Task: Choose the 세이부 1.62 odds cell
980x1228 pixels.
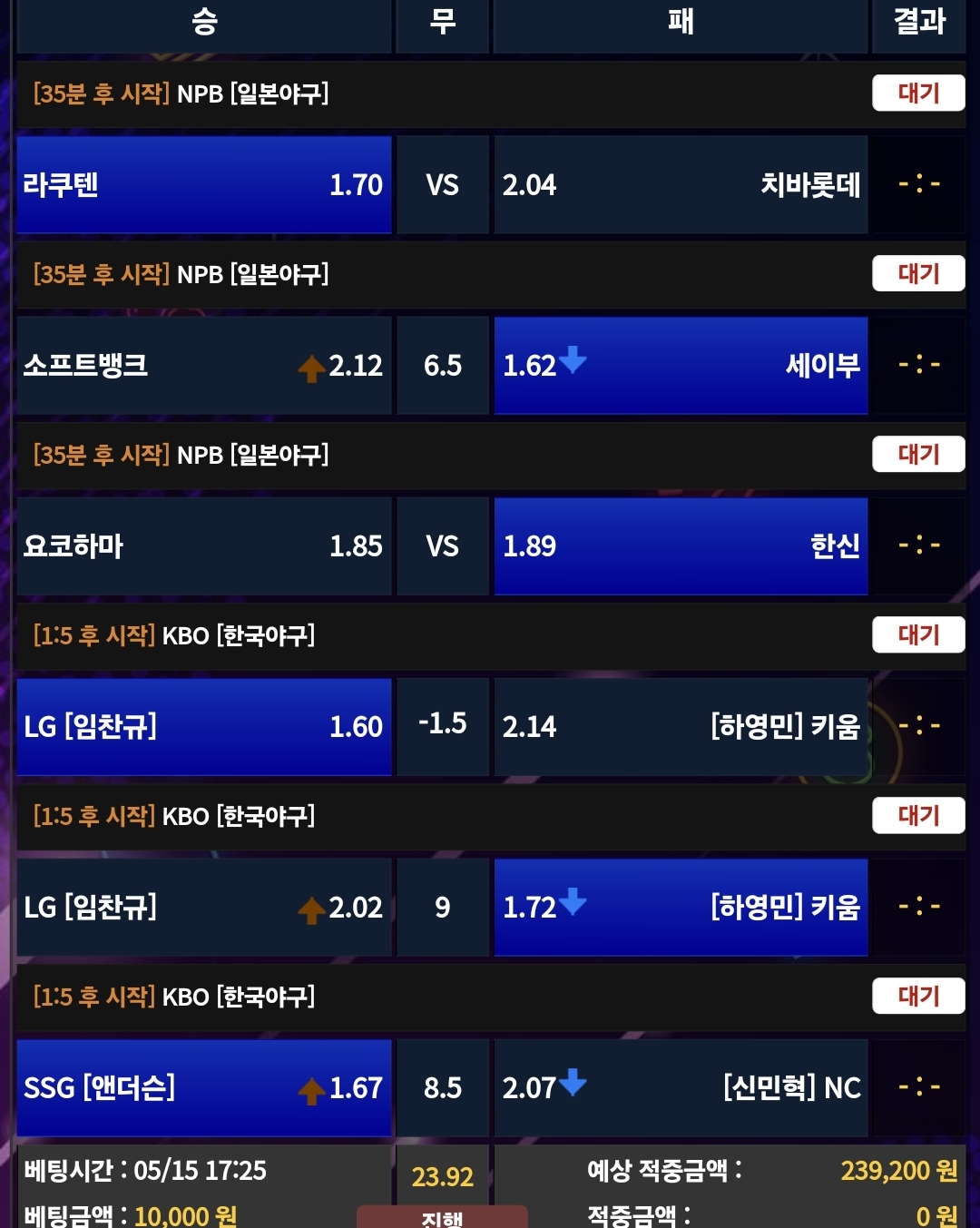Action: (681, 366)
